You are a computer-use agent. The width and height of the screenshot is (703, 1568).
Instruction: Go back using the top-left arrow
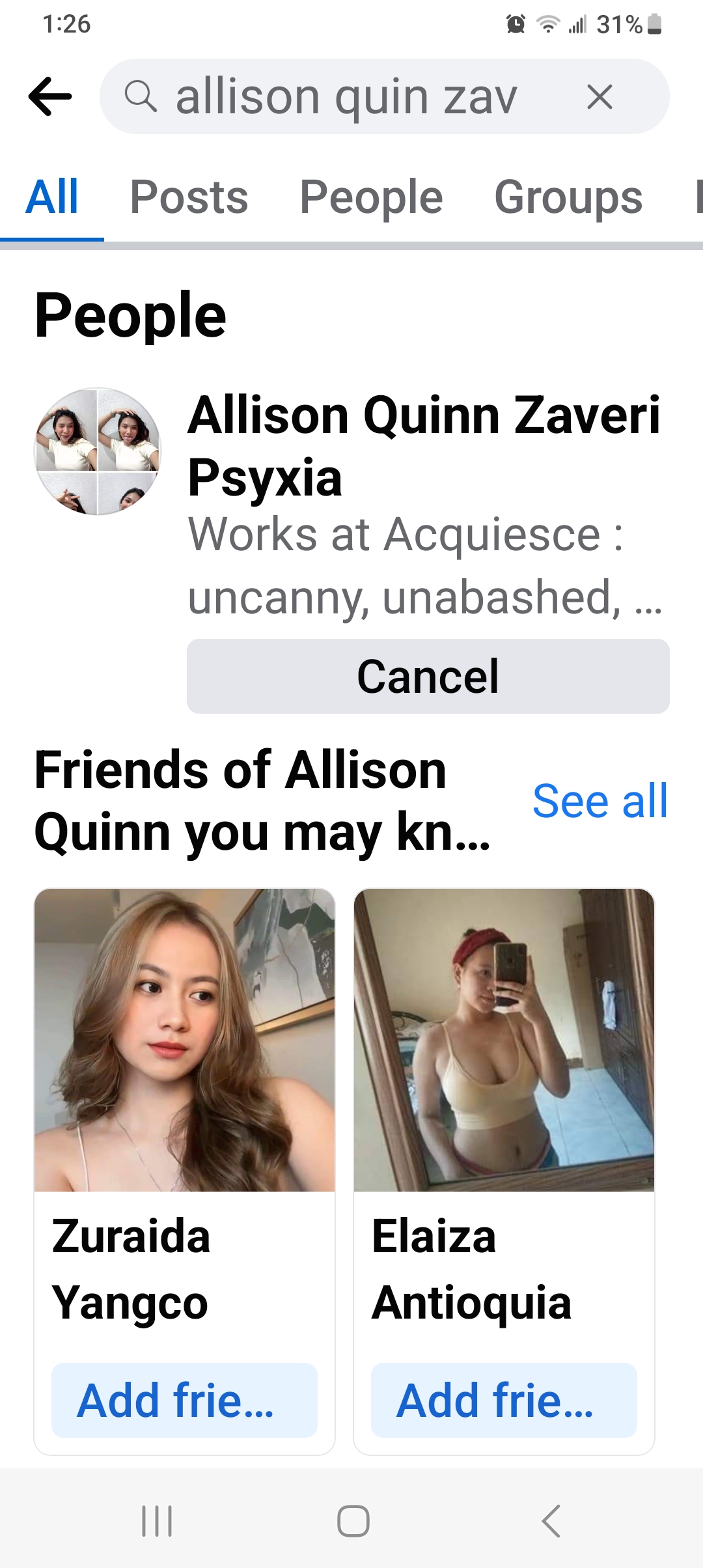click(50, 96)
